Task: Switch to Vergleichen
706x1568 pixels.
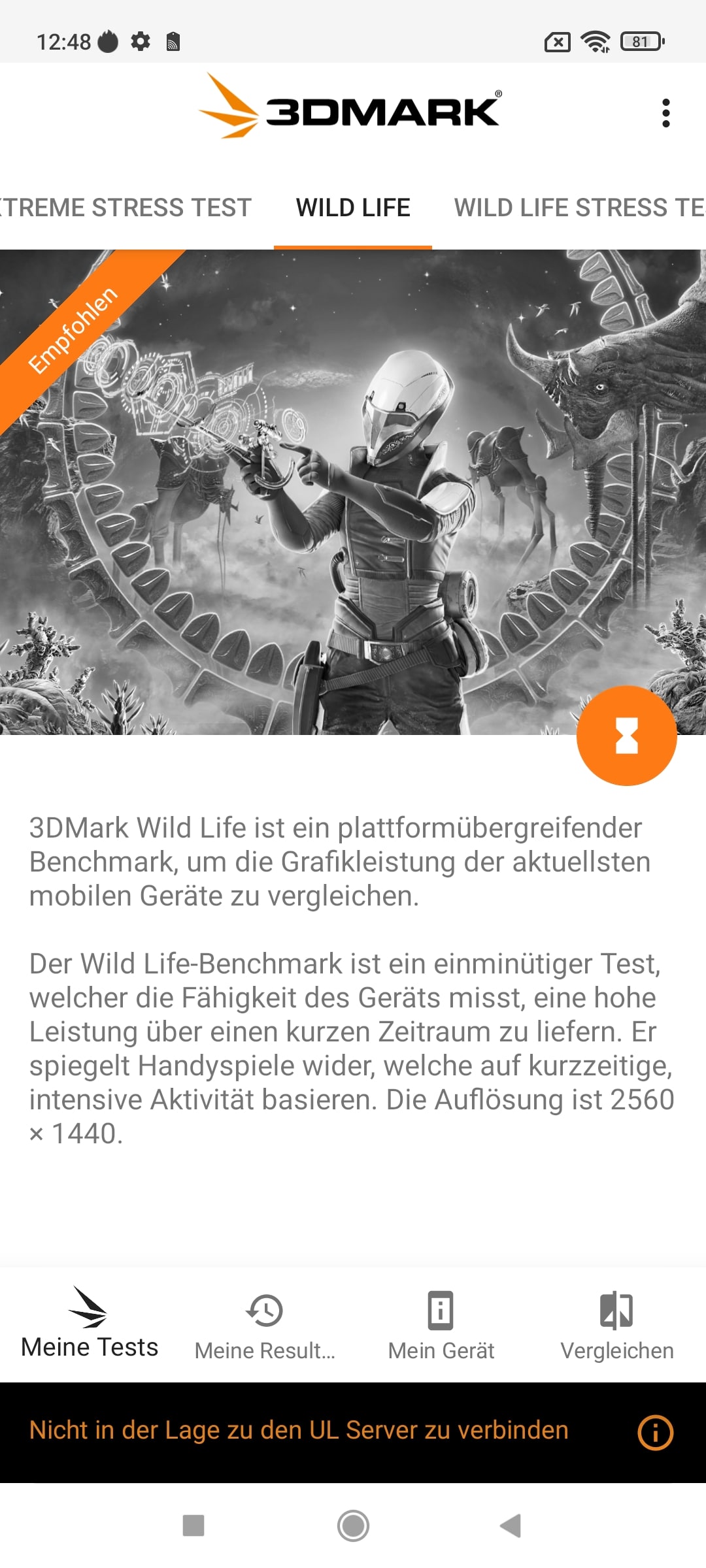Action: click(617, 1324)
